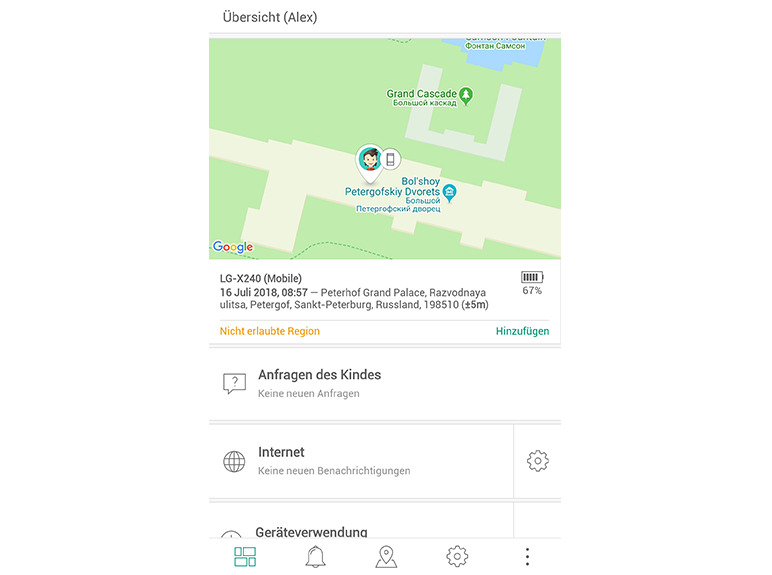Open Internet settings gear

pos(538,461)
